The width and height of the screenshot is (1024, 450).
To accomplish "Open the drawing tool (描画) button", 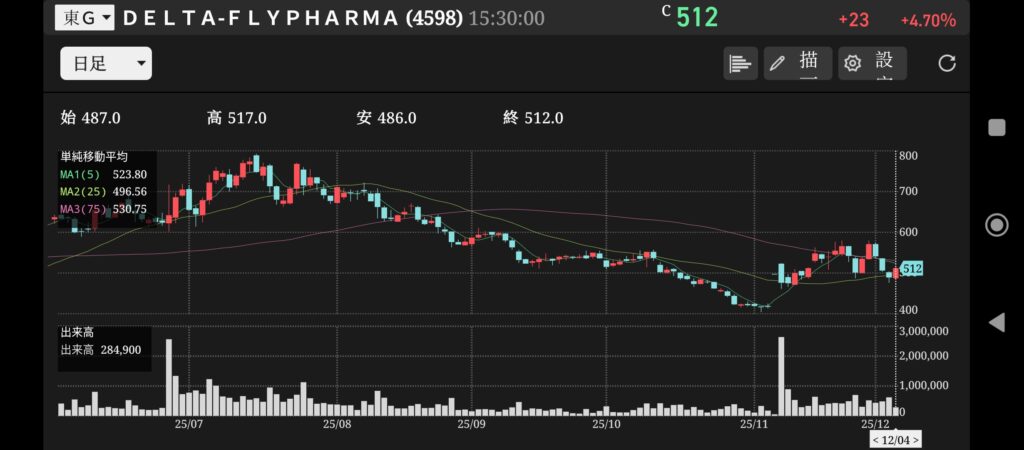I will click(x=797, y=63).
